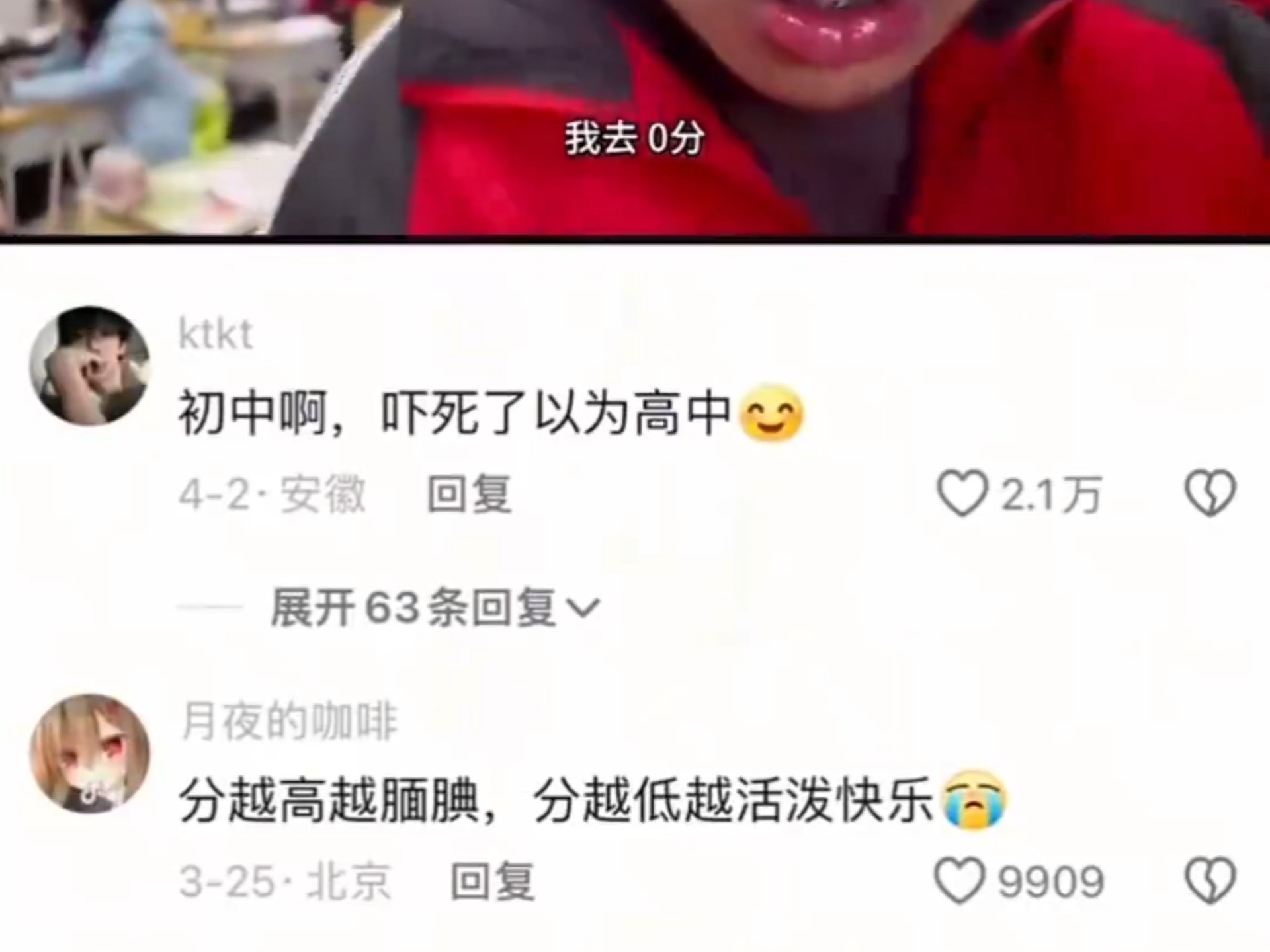Reply to 月夜的咖啡's comment

(x=492, y=881)
